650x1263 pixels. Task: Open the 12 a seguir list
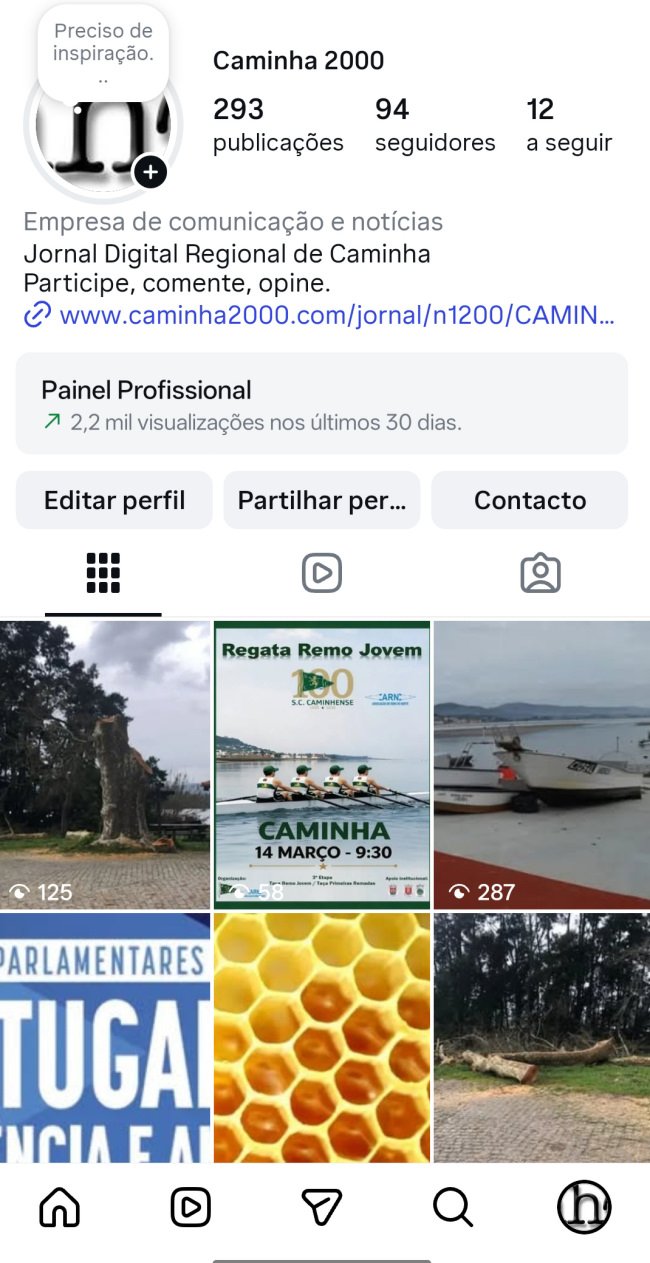coord(568,124)
